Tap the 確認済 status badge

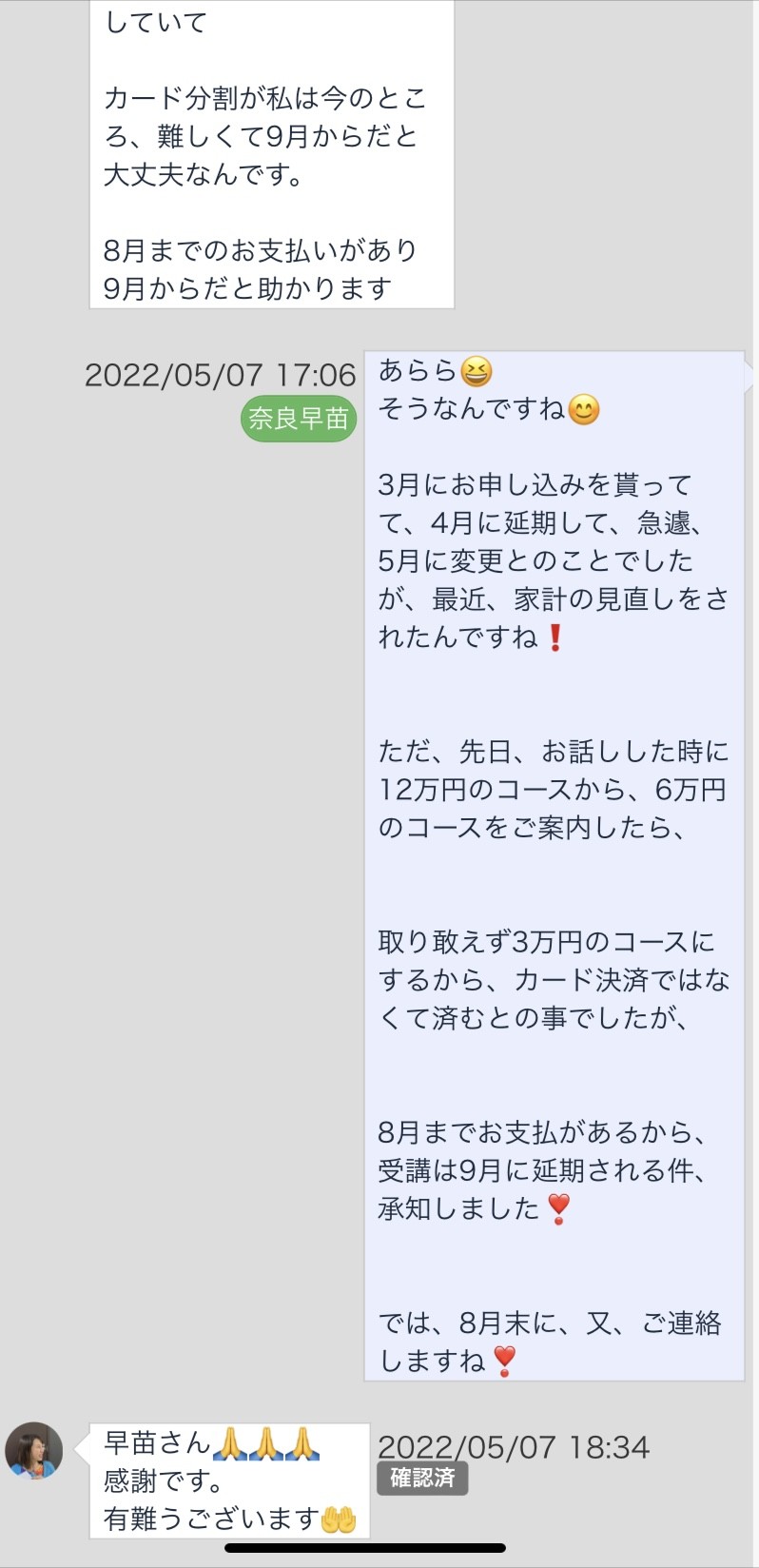[x=422, y=1478]
